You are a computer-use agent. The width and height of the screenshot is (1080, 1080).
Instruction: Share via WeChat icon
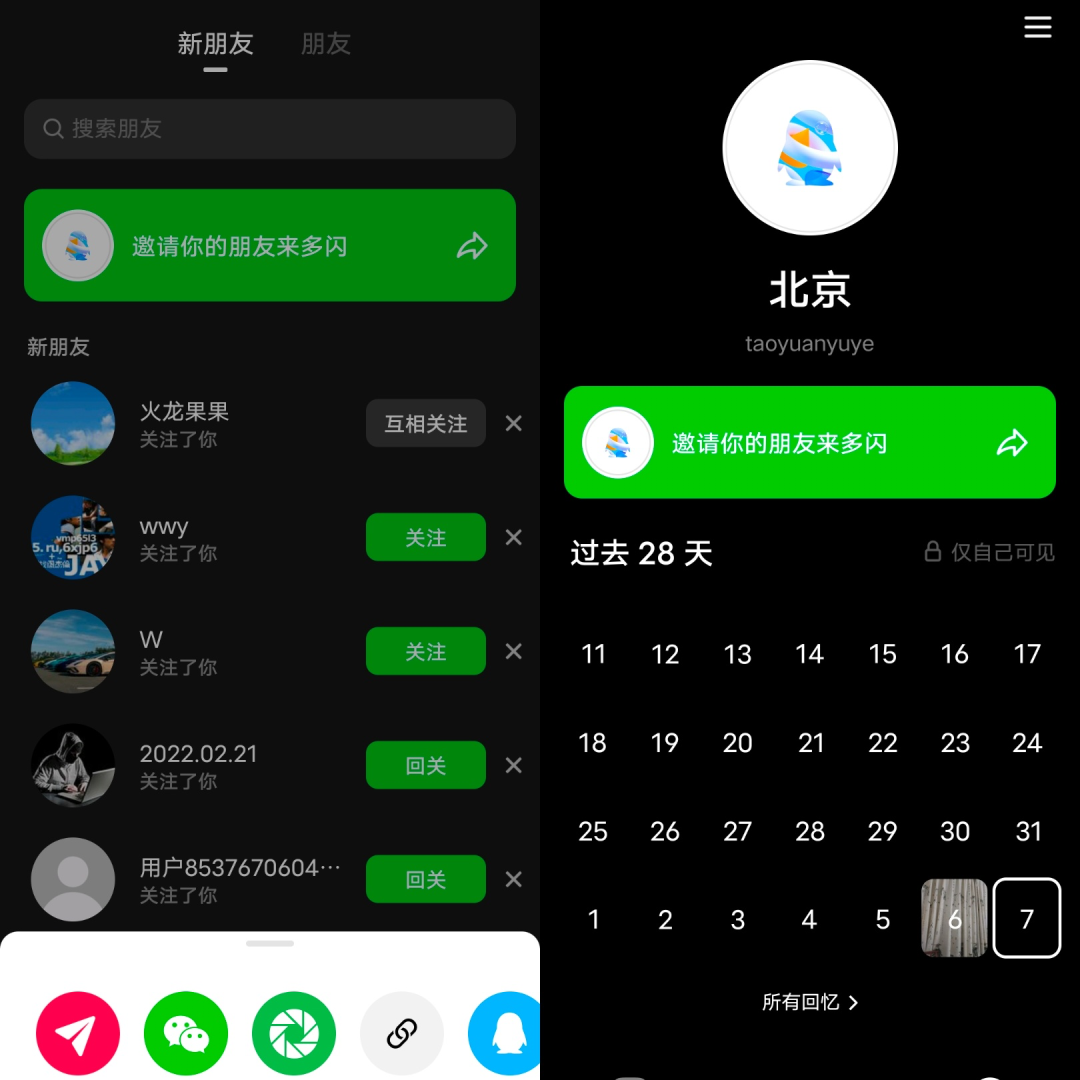pyautogui.click(x=186, y=1034)
